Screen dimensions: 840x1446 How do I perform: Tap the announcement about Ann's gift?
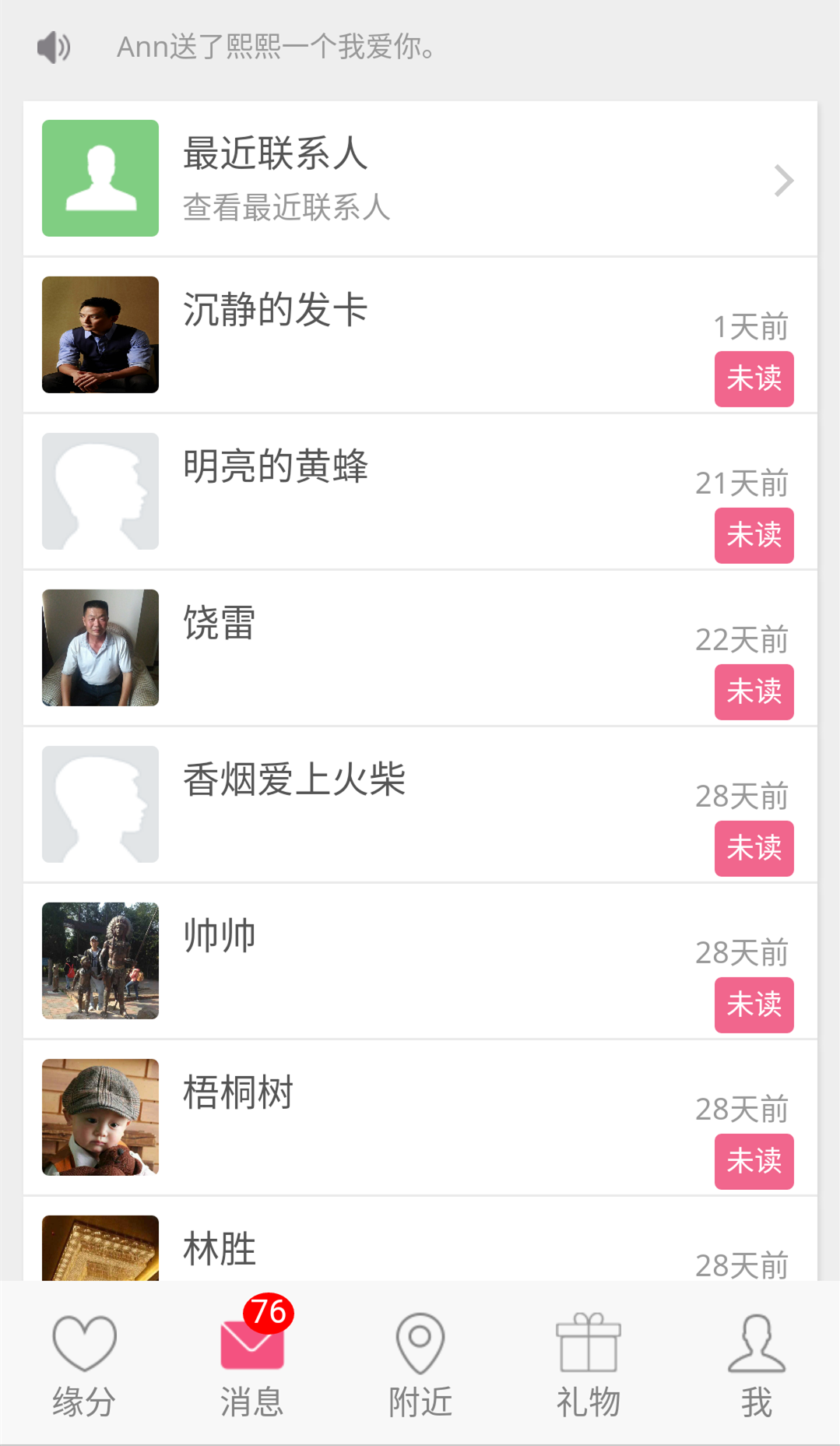tap(276, 47)
